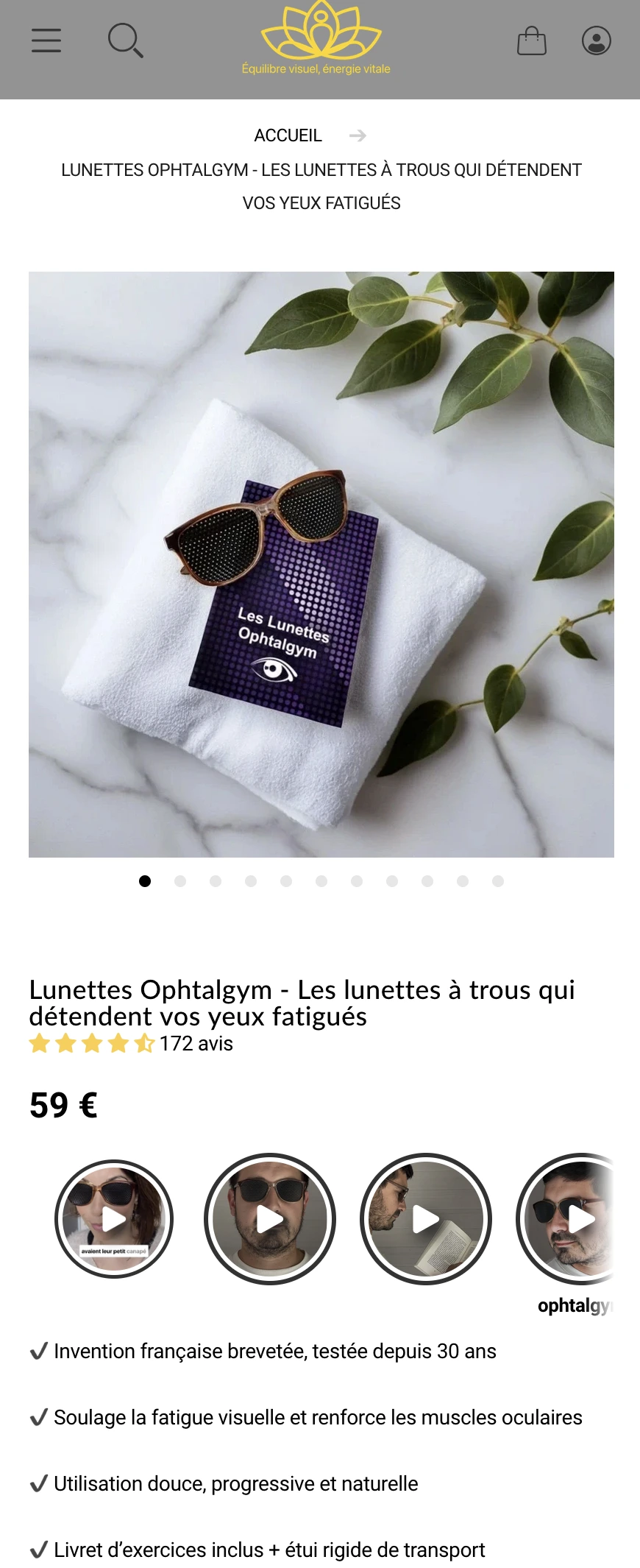Open the shopping bag cart
Viewport: 640px width, 1568px height.
coord(531,40)
